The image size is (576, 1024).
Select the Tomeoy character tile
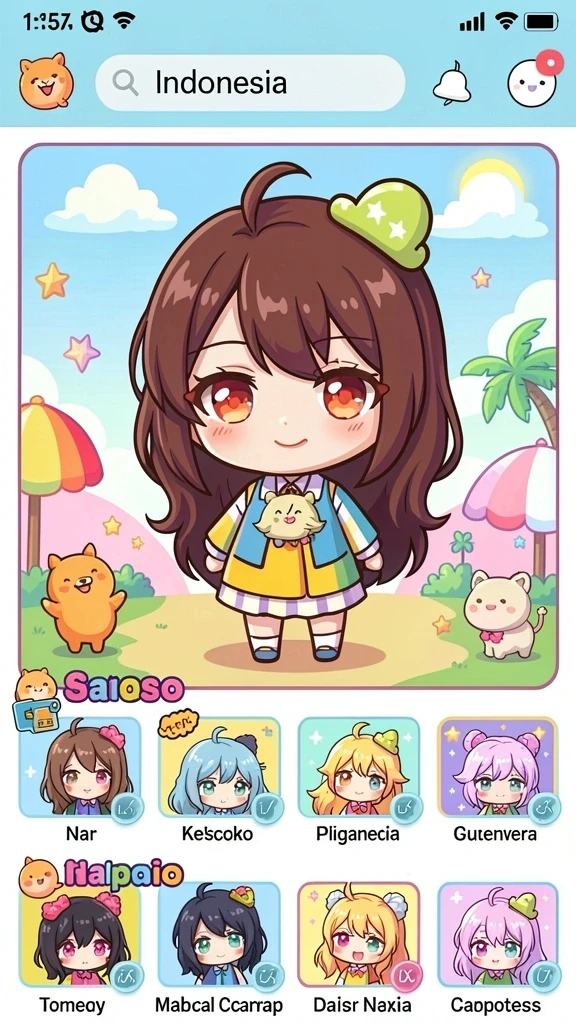click(80, 934)
